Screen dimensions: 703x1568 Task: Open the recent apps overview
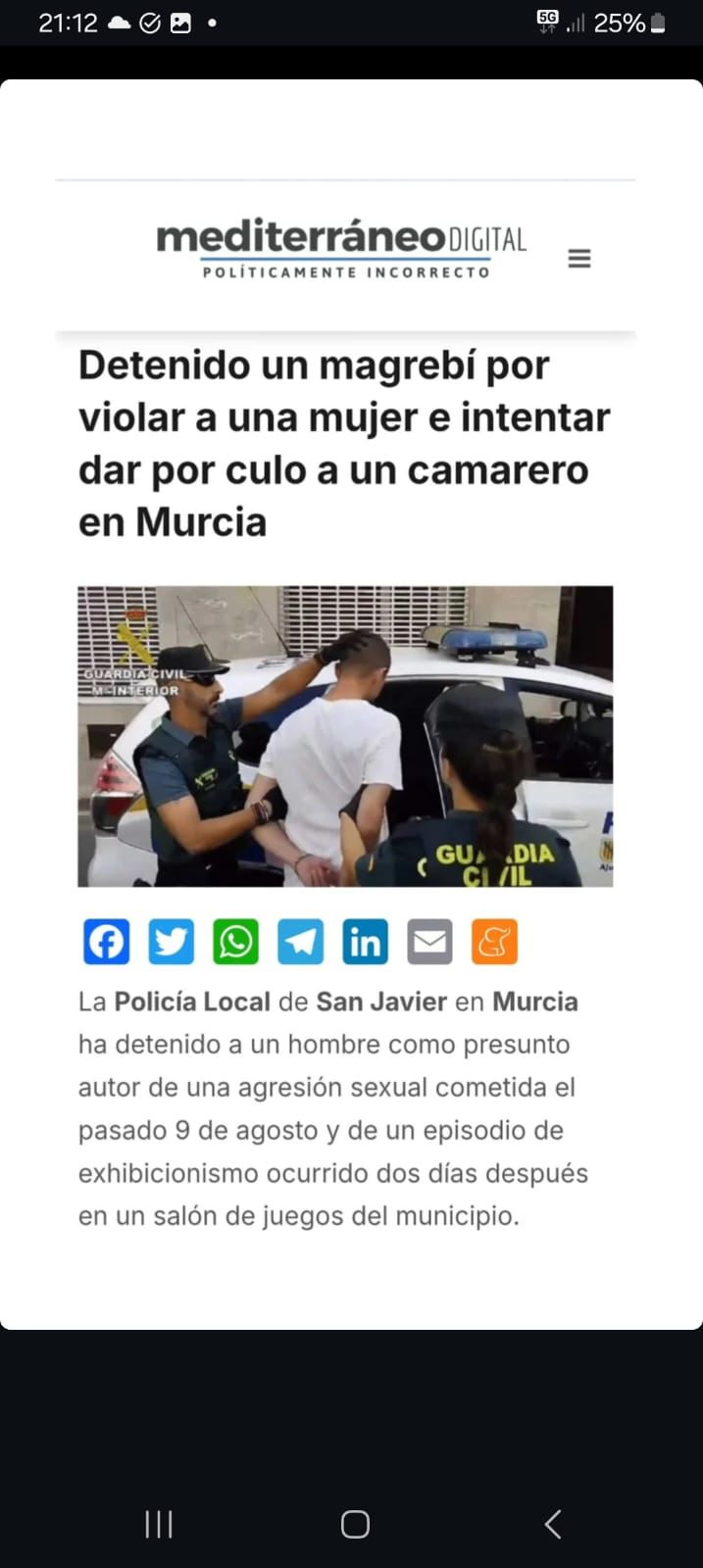click(159, 1524)
